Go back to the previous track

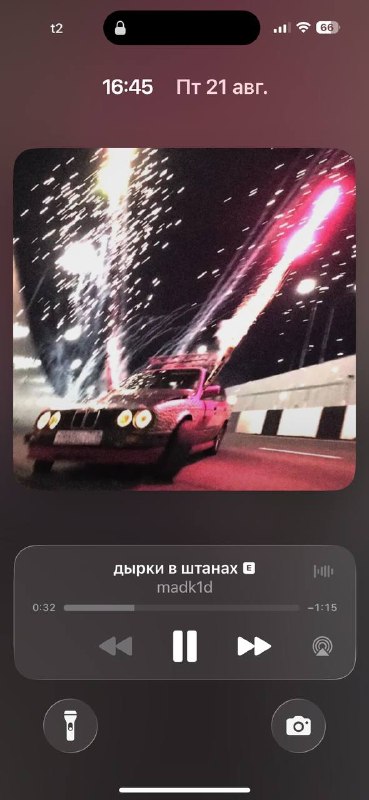[x=115, y=646]
